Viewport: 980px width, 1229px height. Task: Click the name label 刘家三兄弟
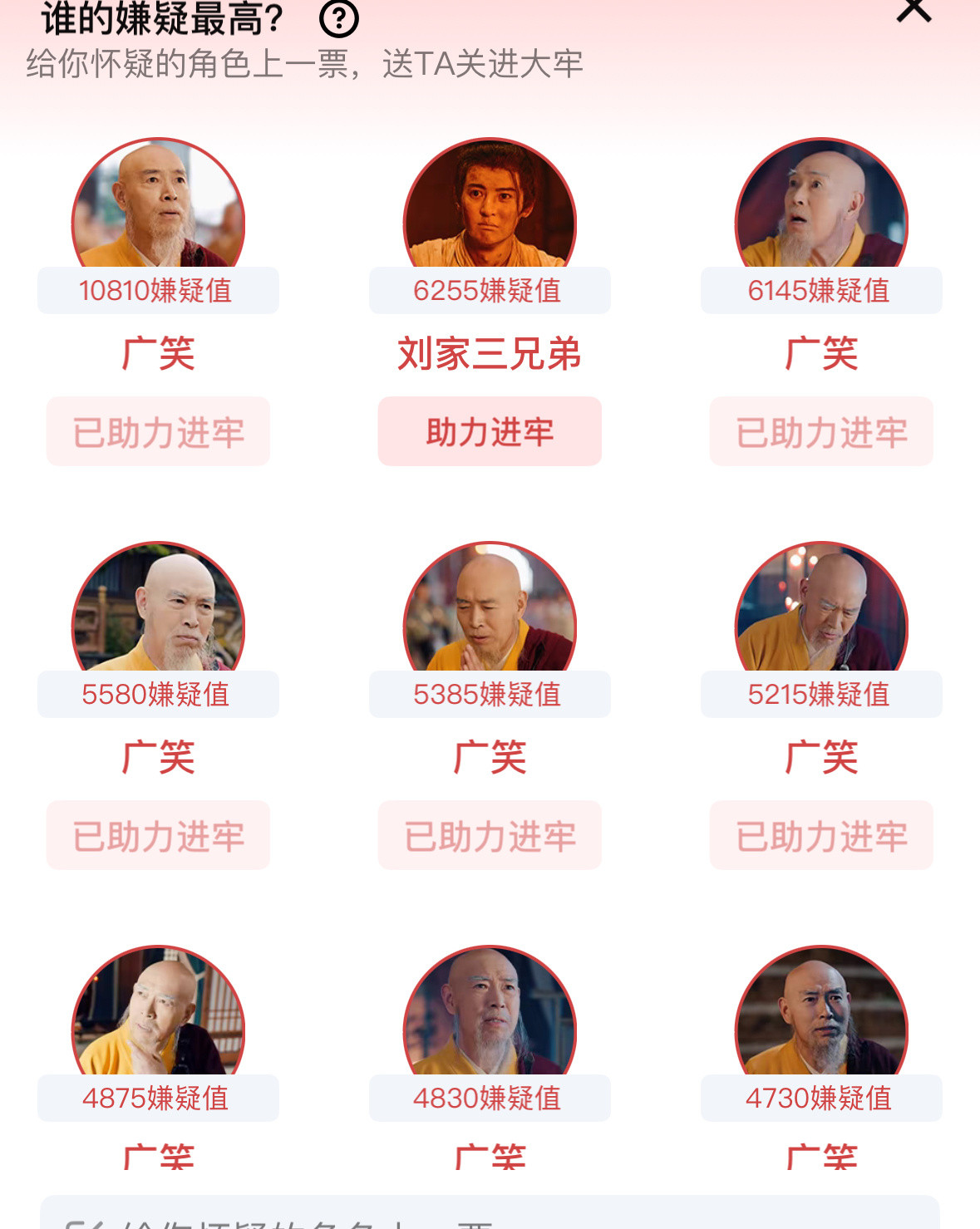(x=489, y=353)
